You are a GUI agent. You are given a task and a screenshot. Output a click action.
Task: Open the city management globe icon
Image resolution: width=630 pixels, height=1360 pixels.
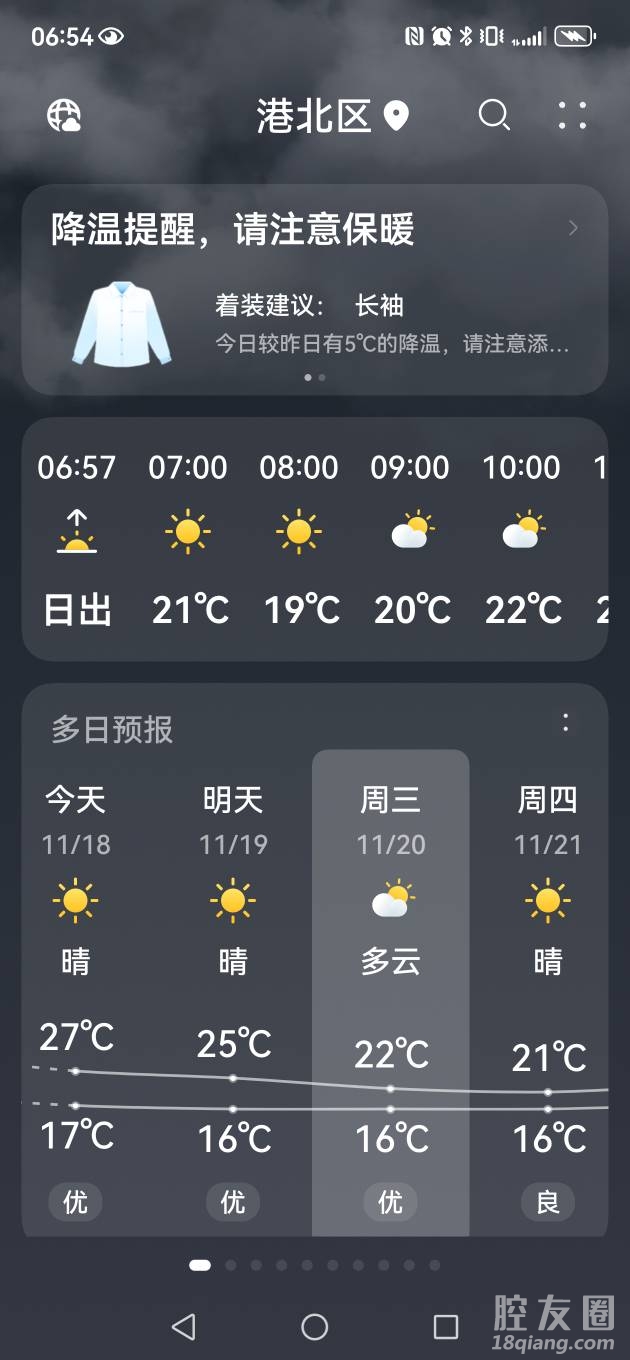[65, 116]
